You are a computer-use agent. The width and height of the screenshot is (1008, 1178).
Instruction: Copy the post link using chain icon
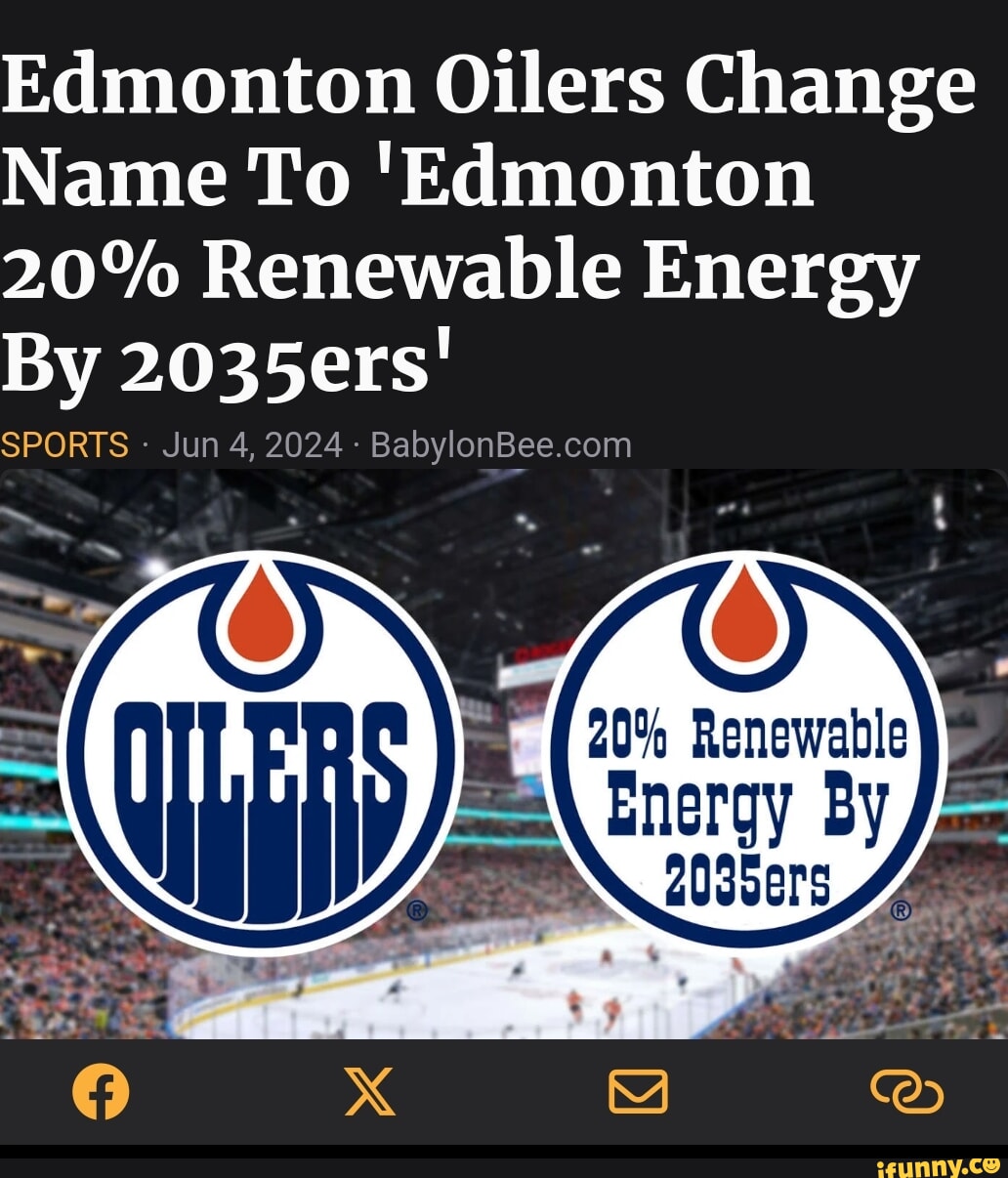[x=906, y=1092]
